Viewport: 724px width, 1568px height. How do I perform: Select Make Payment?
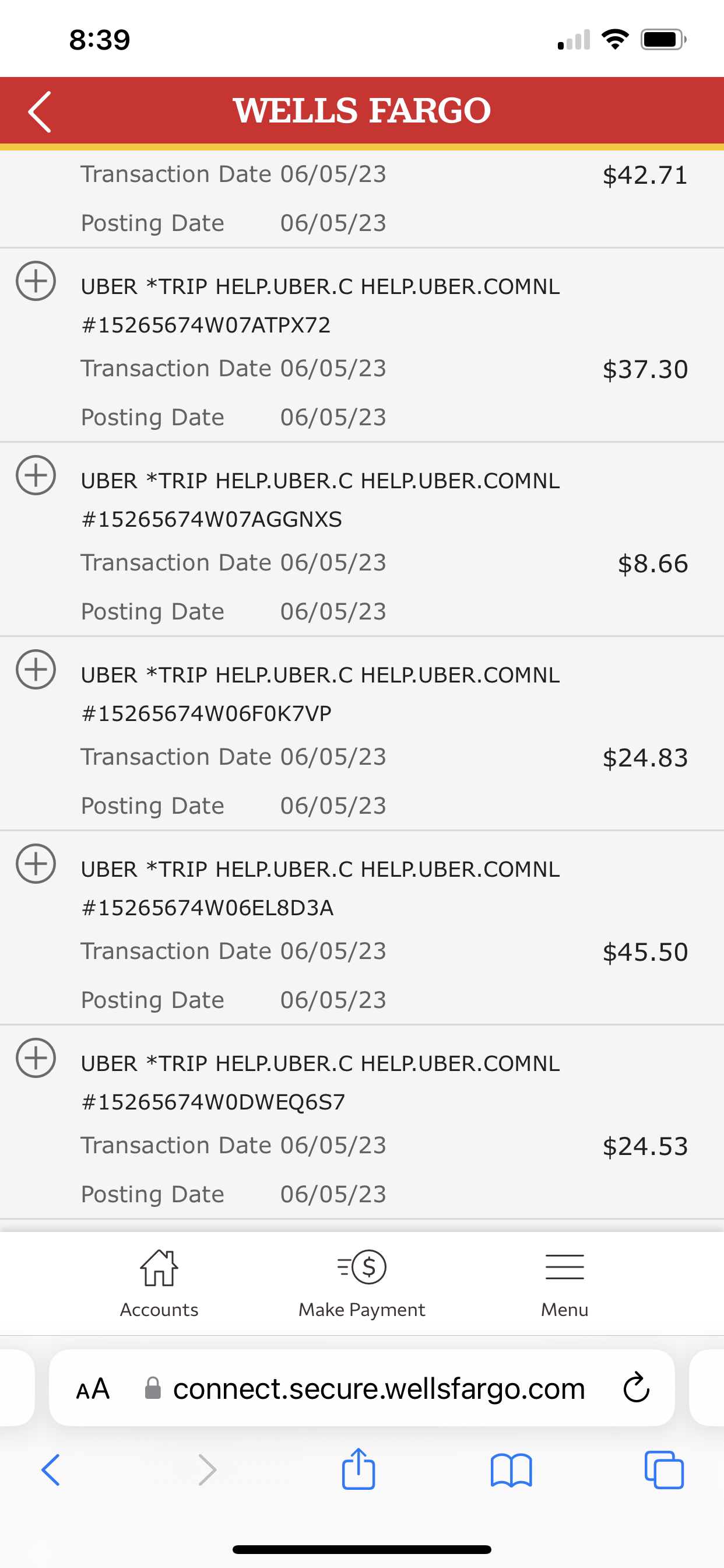click(361, 1284)
